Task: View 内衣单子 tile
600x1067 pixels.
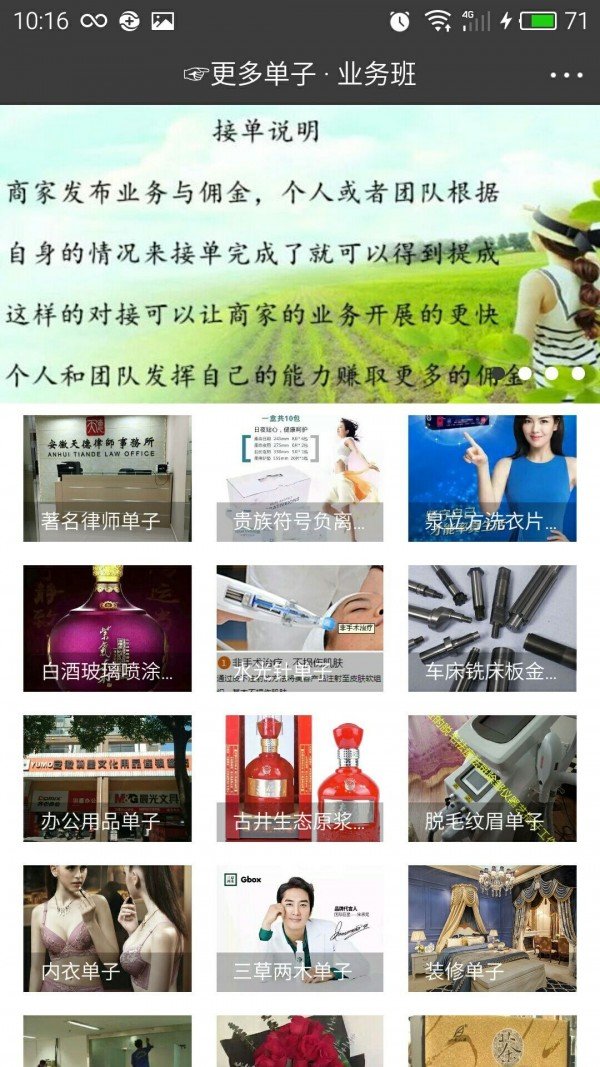Action: pyautogui.click(x=107, y=928)
